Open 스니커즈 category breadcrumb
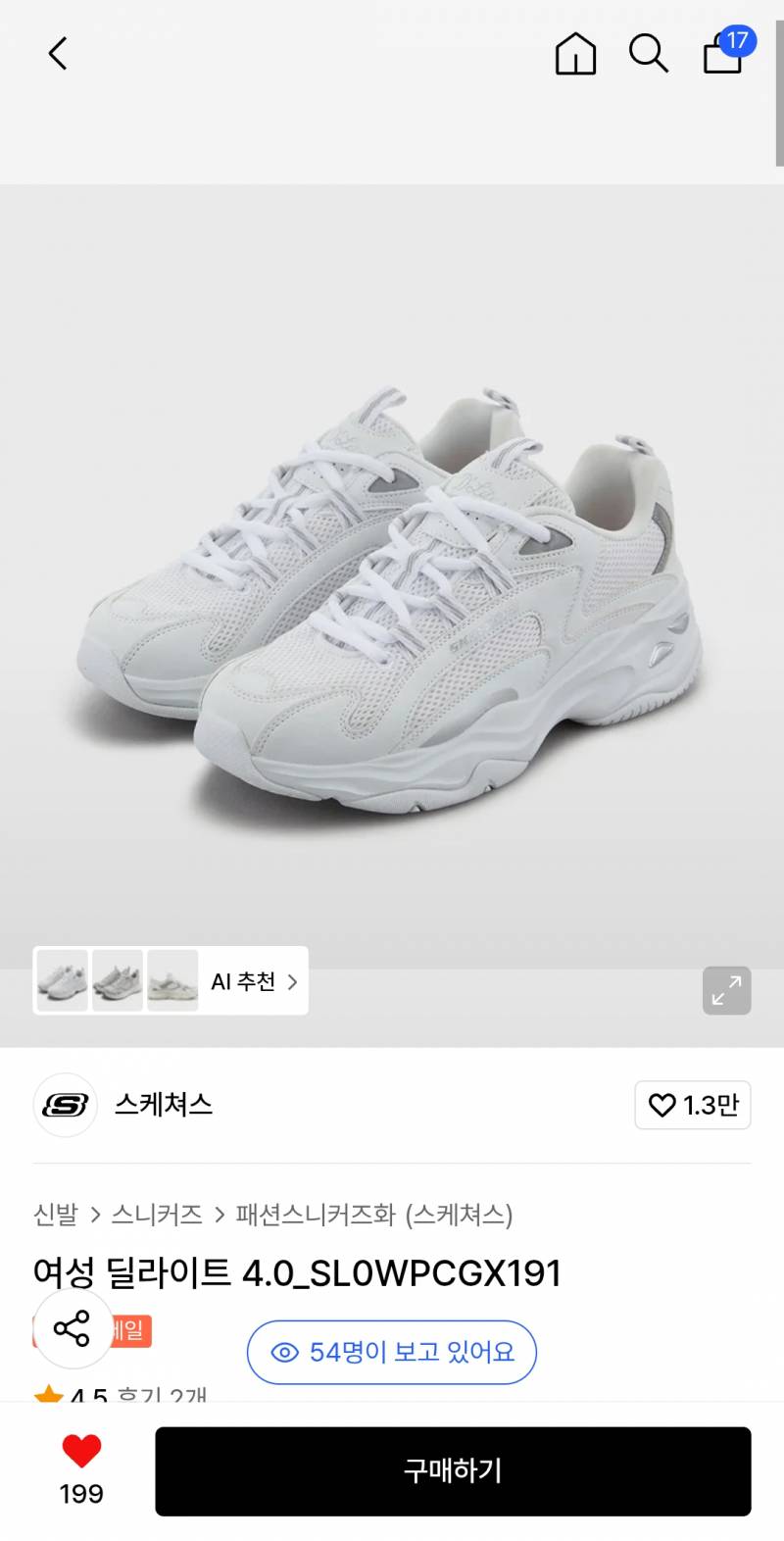Image resolution: width=784 pixels, height=1541 pixels. click(157, 1215)
